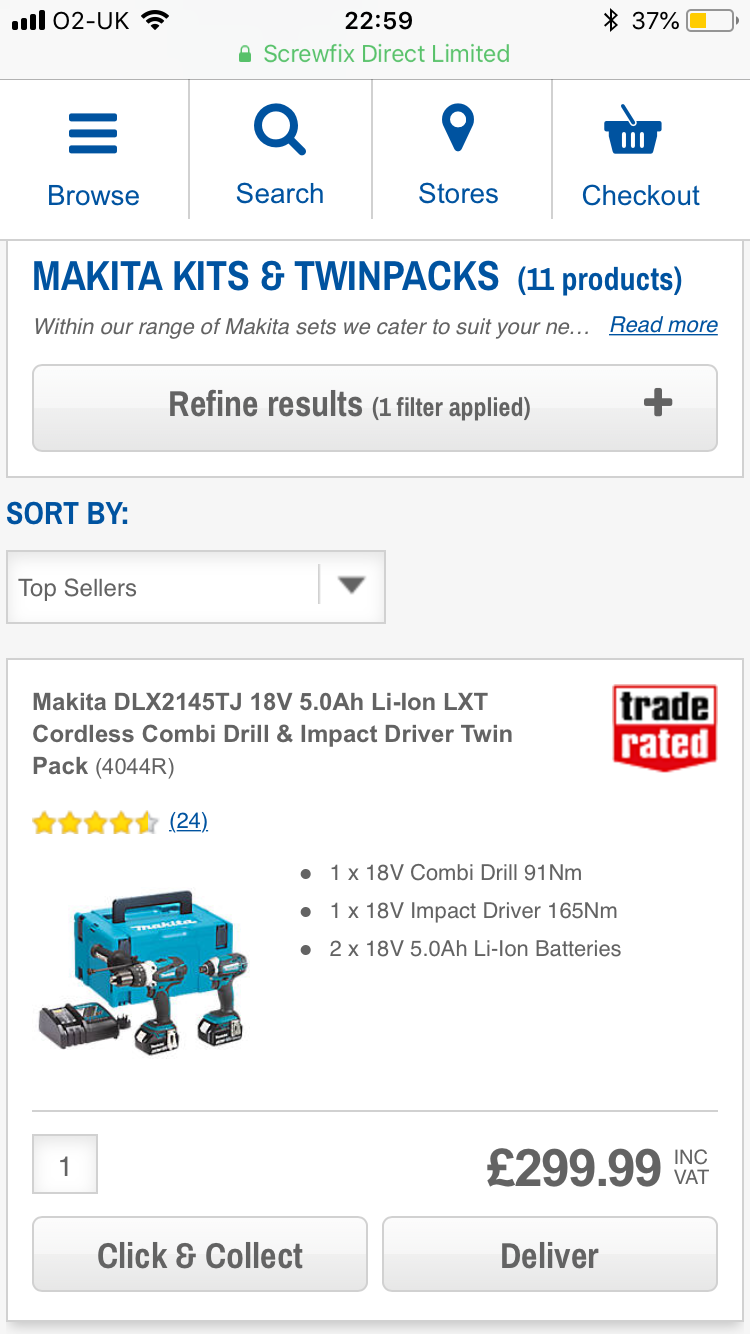View the 24 customer reviews
The height and width of the screenshot is (1334, 750).
tap(188, 821)
